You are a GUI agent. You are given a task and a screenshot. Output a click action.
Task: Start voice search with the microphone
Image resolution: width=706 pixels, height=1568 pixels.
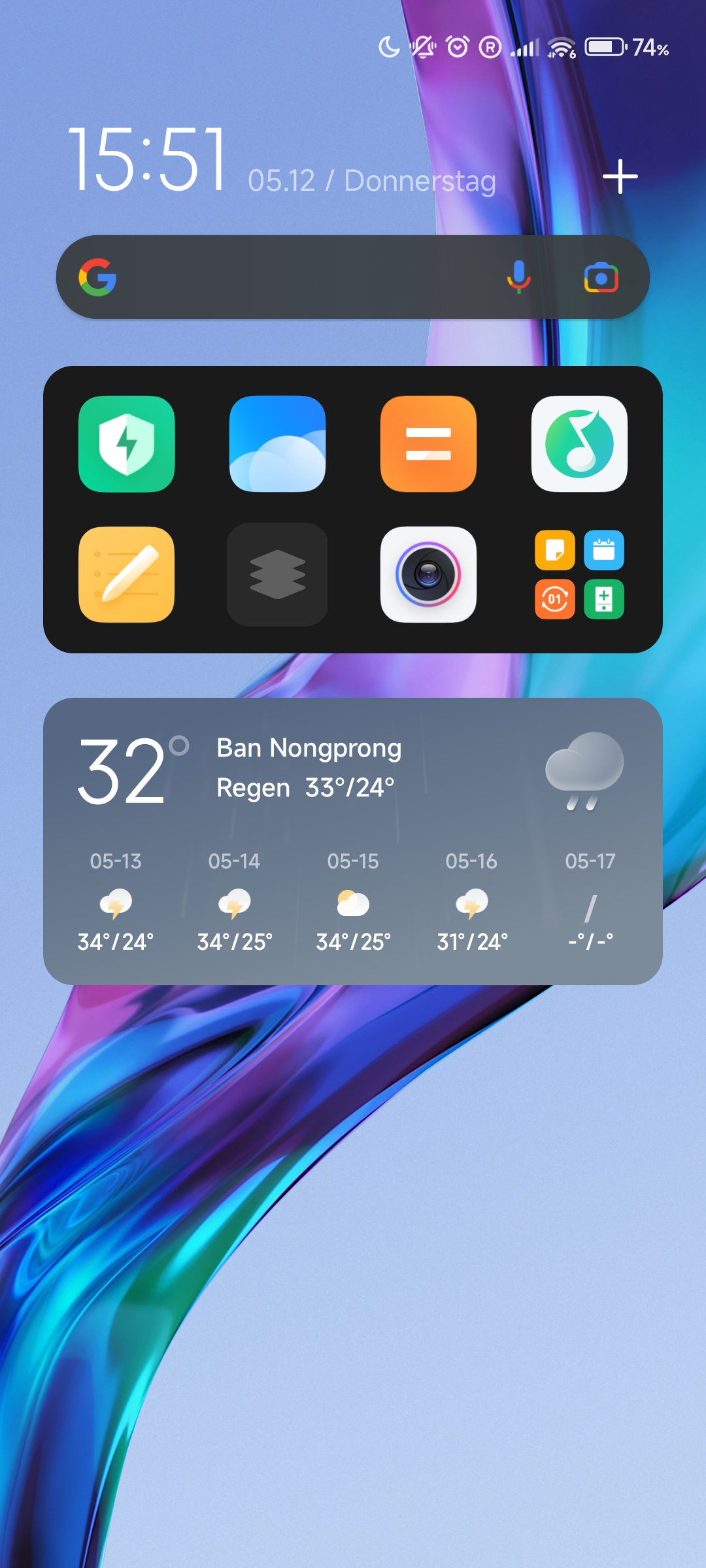click(x=518, y=277)
